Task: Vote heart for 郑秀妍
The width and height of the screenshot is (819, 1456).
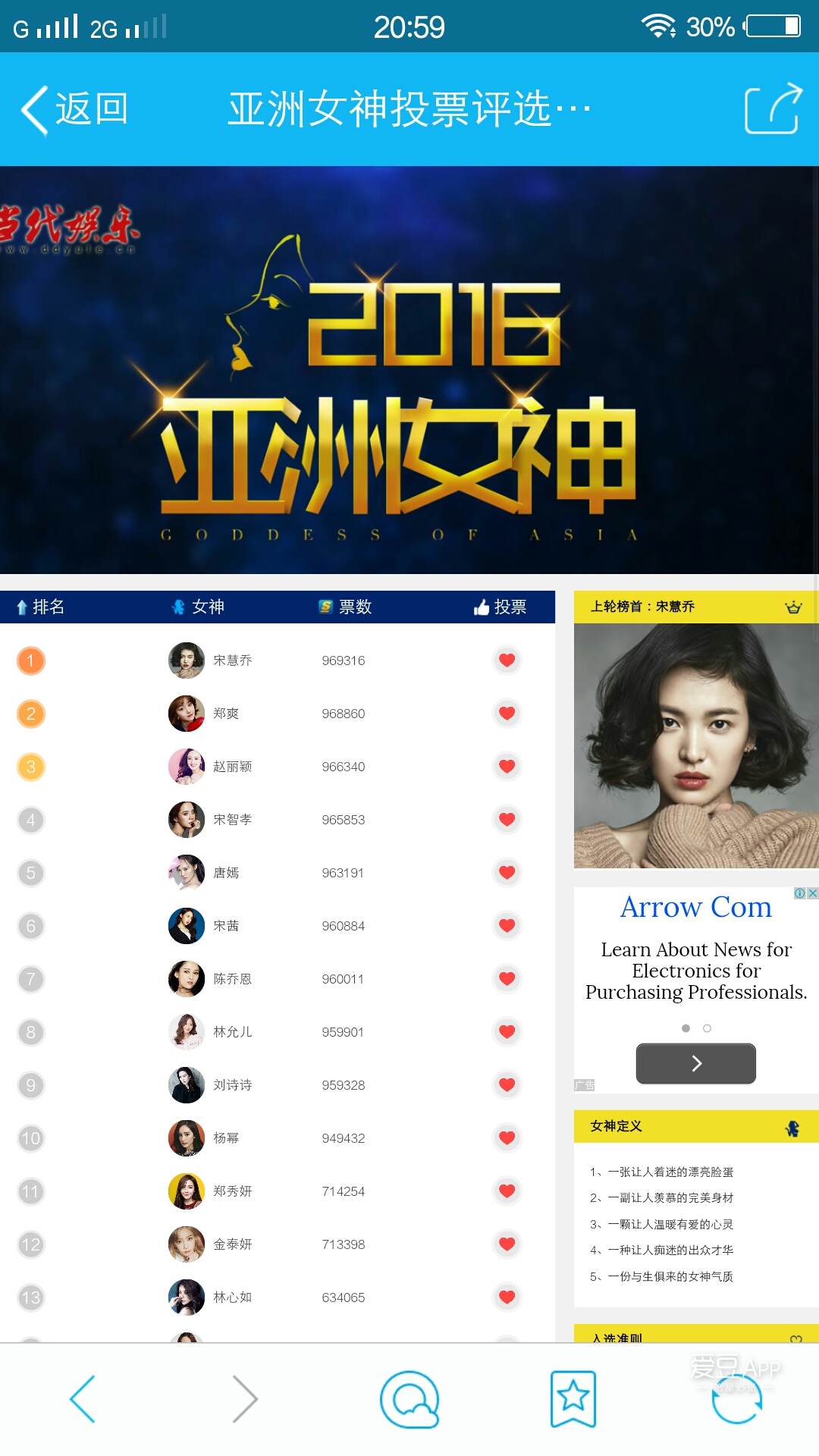Action: (507, 1191)
